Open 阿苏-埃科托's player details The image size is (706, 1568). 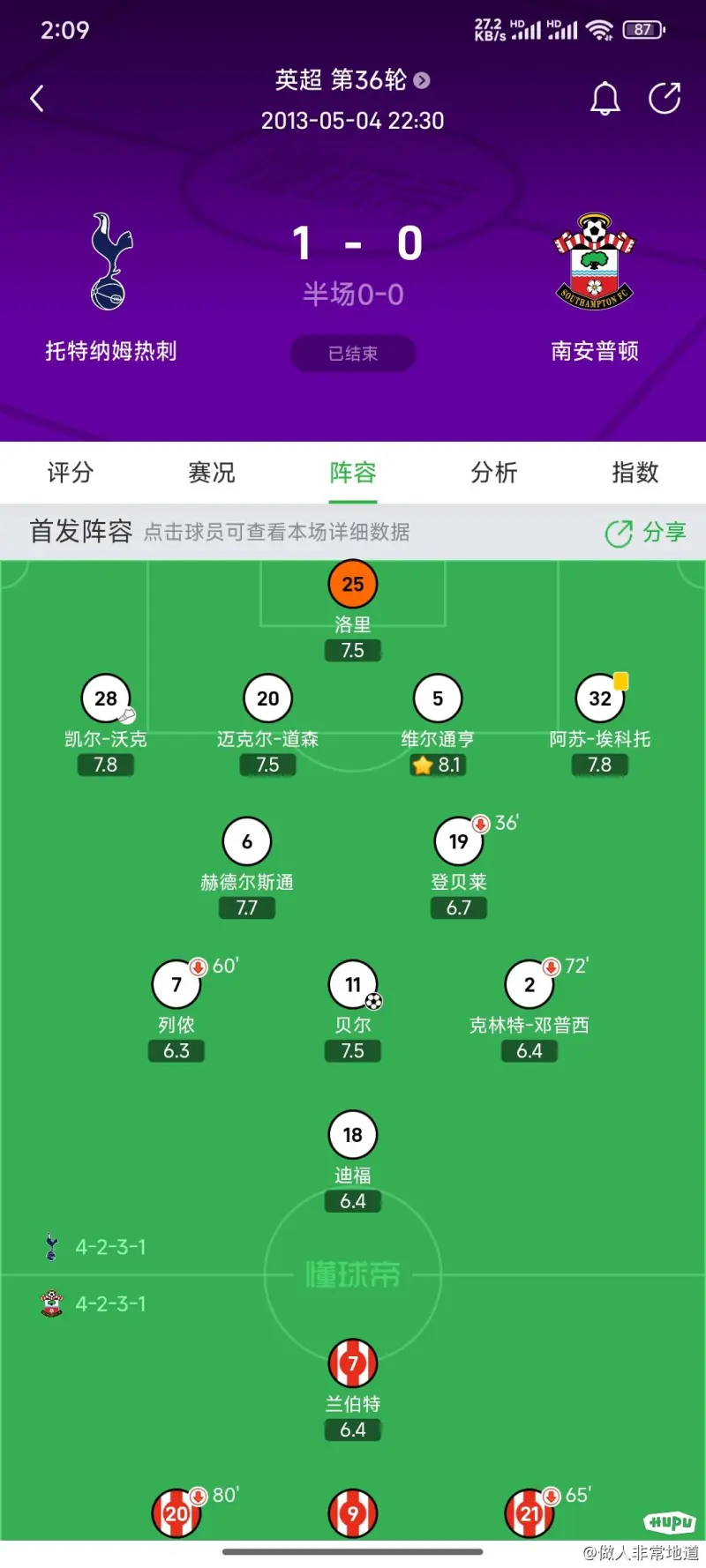600,725
